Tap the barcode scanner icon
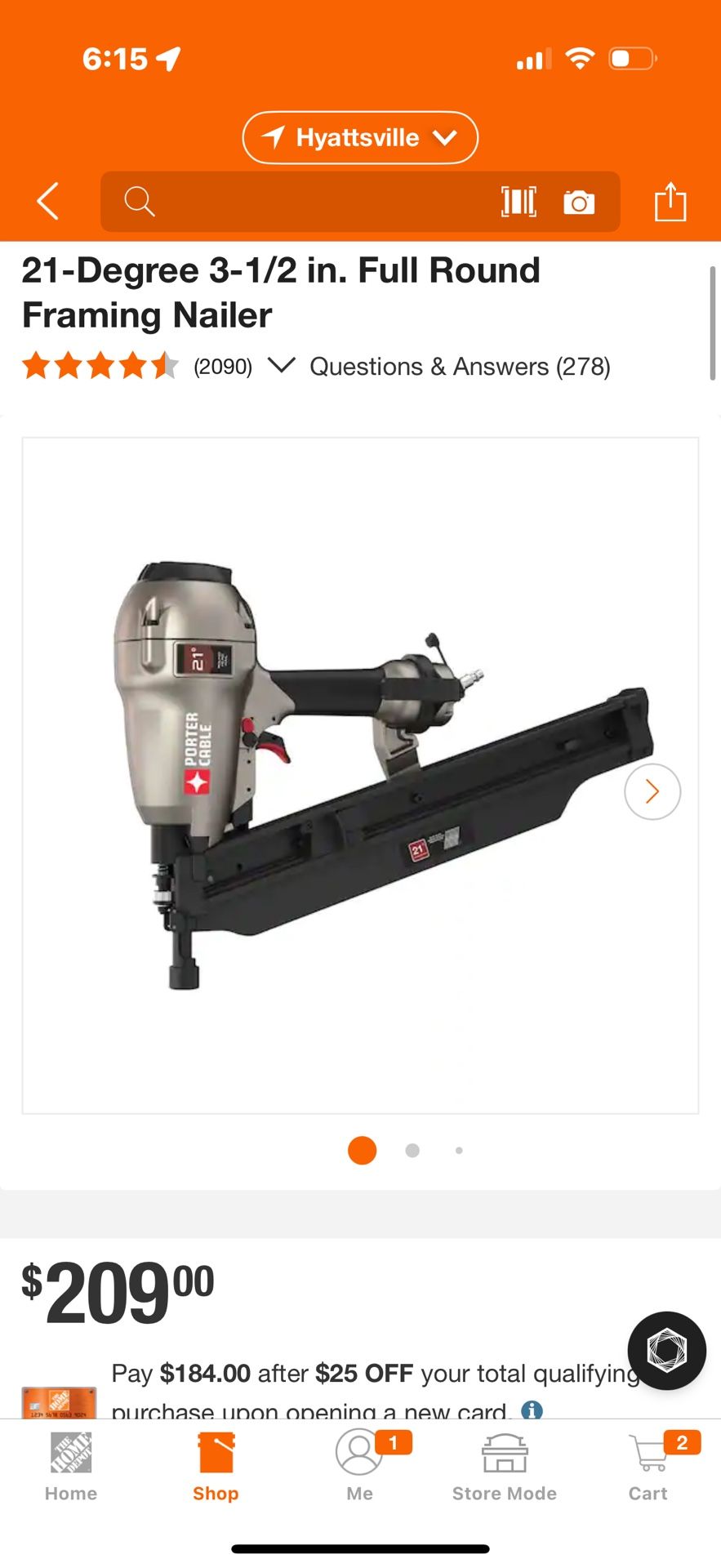 click(x=518, y=201)
